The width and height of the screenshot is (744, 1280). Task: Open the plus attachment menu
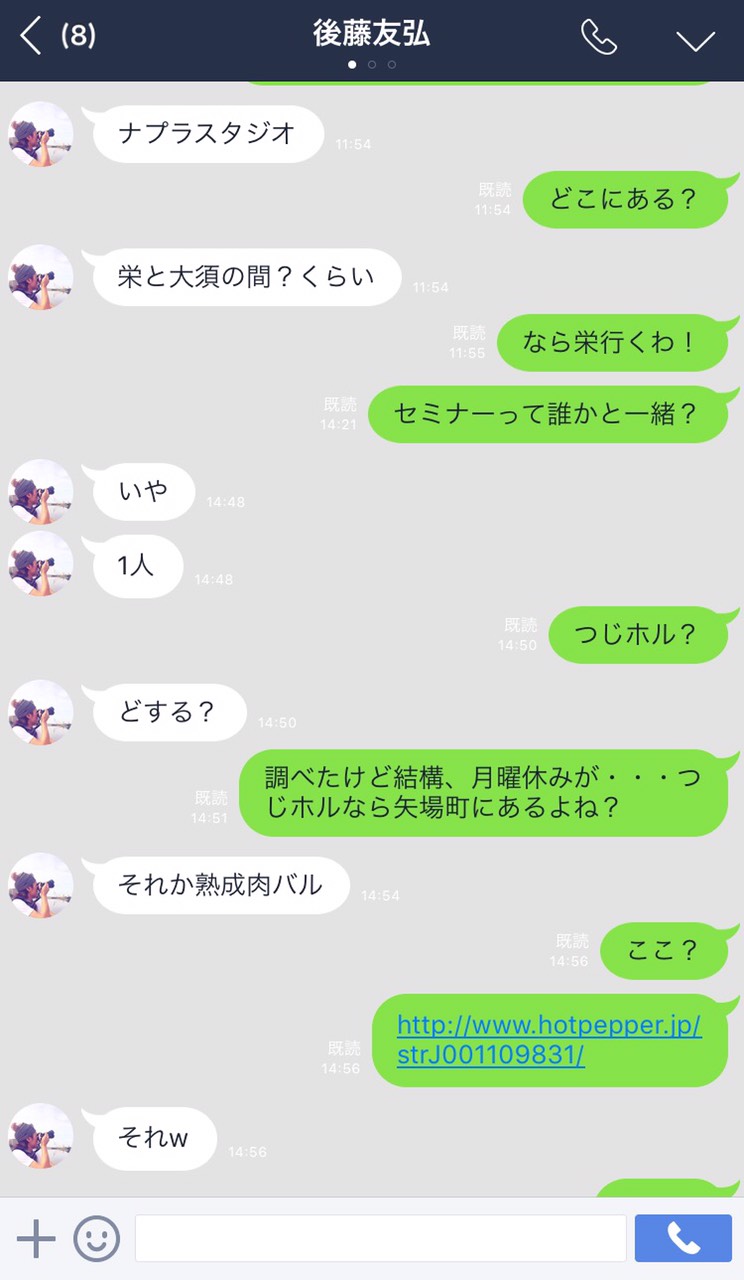pyautogui.click(x=36, y=1238)
